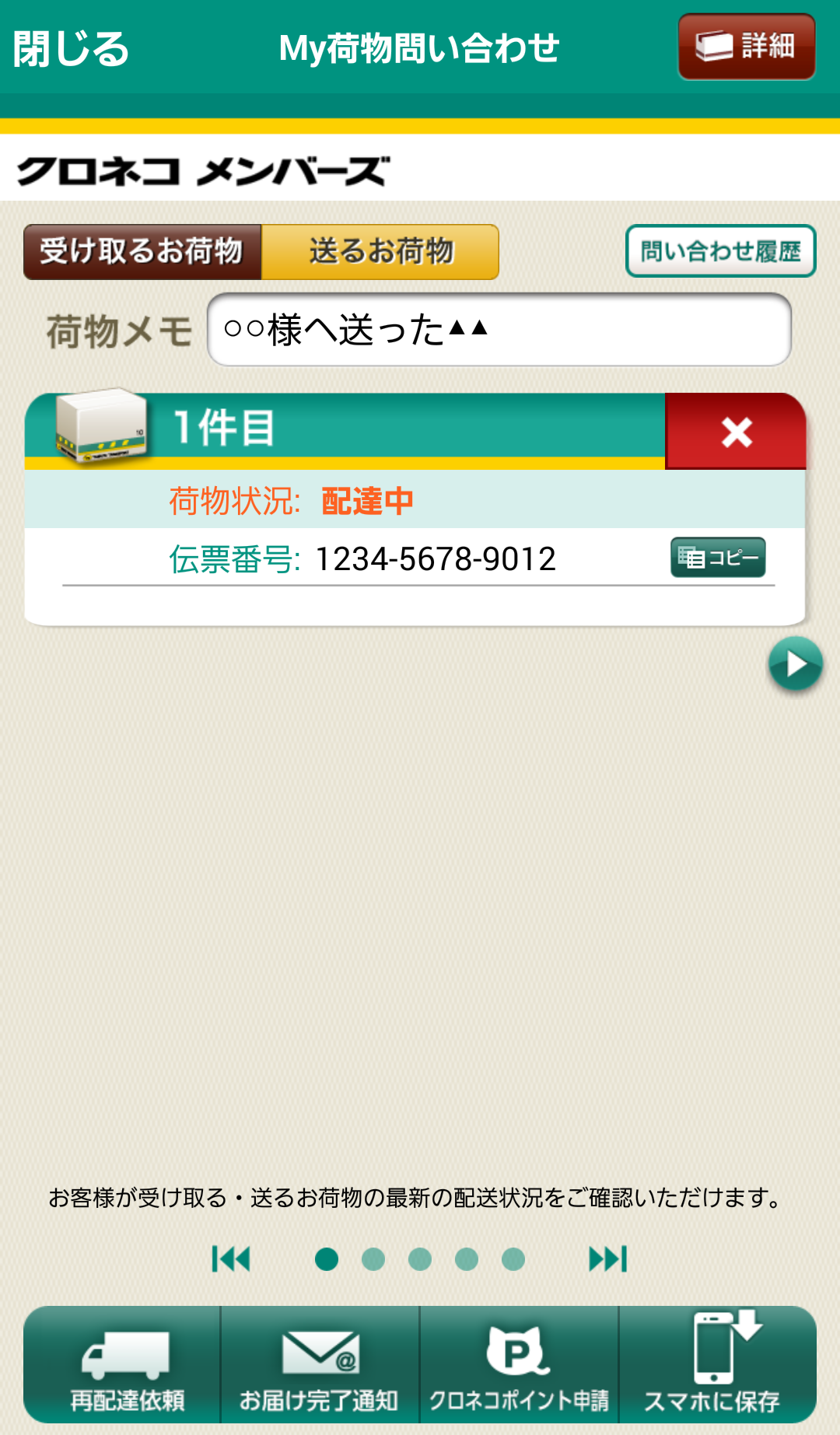The image size is (840, 1435).
Task: Tap the 荷物メモ input field
Action: coord(499,330)
